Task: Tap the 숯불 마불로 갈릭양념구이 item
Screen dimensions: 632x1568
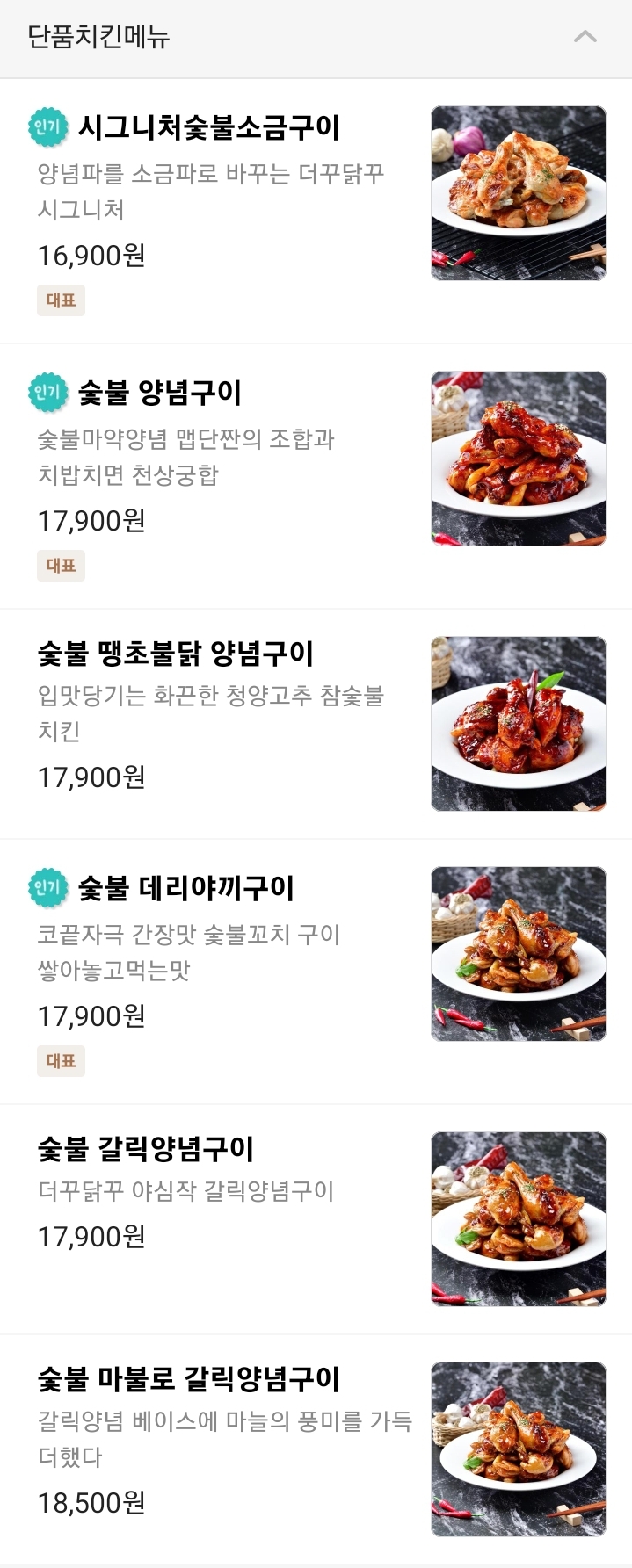Action: (x=189, y=1379)
